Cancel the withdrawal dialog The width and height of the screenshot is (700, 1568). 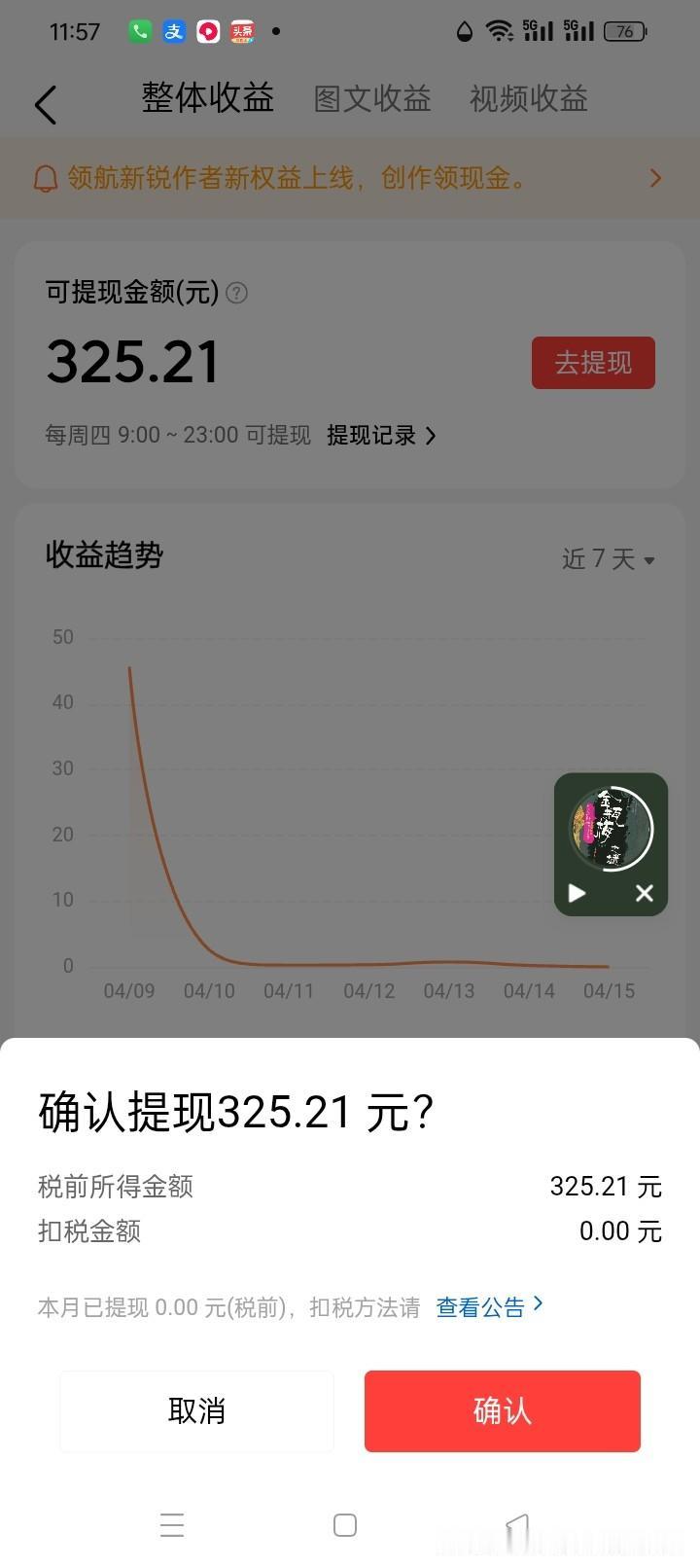coord(196,1411)
